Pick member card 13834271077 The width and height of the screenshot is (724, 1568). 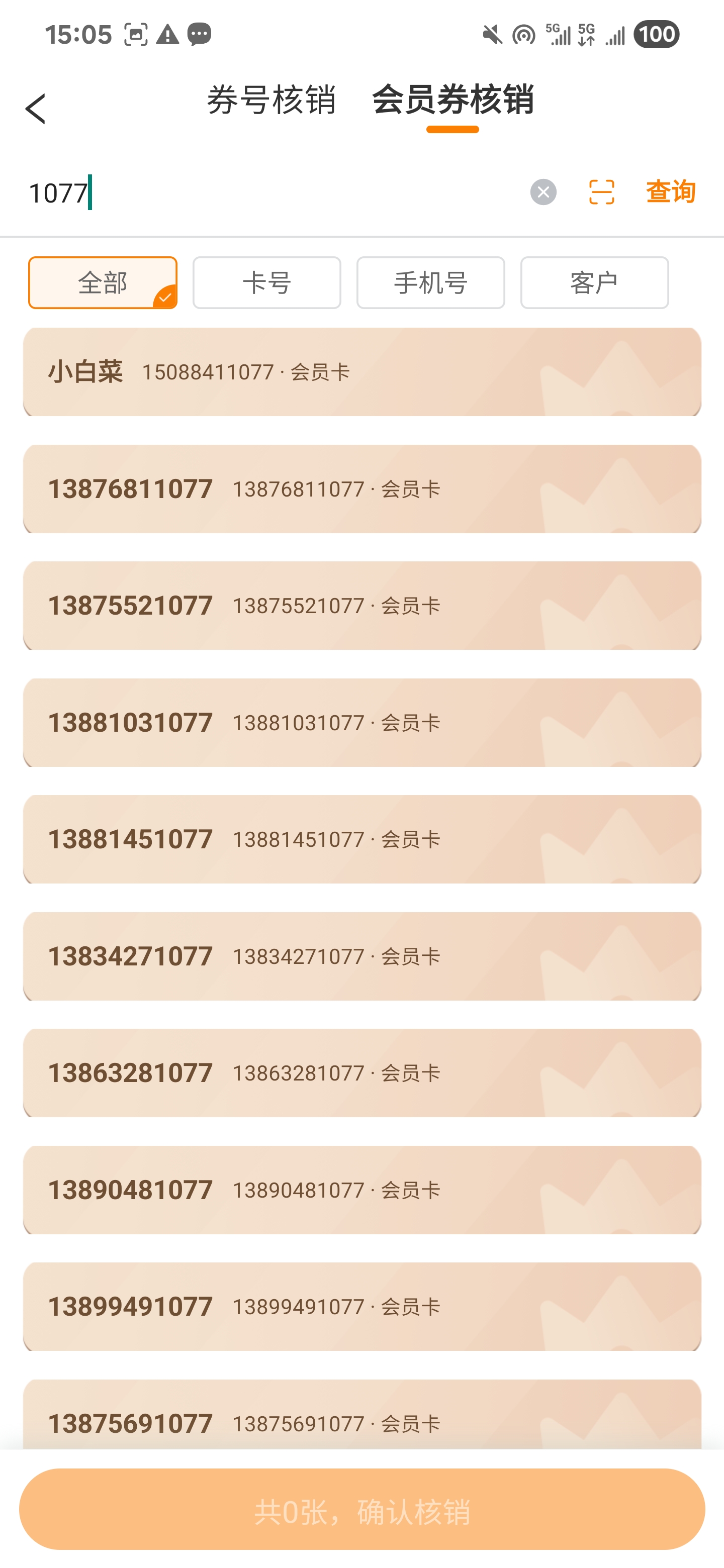[361, 956]
